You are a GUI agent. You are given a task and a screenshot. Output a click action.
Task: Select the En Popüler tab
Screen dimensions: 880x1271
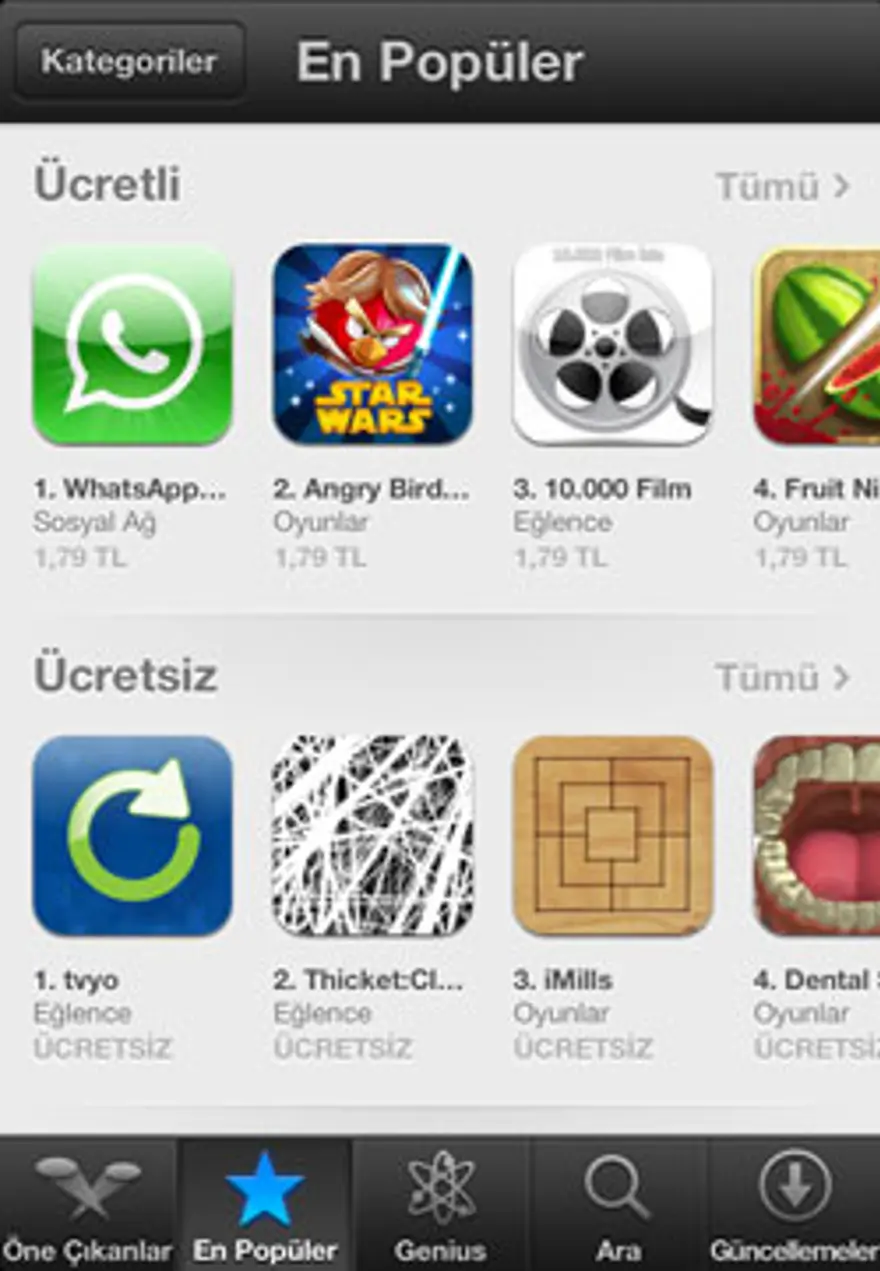(265, 1205)
